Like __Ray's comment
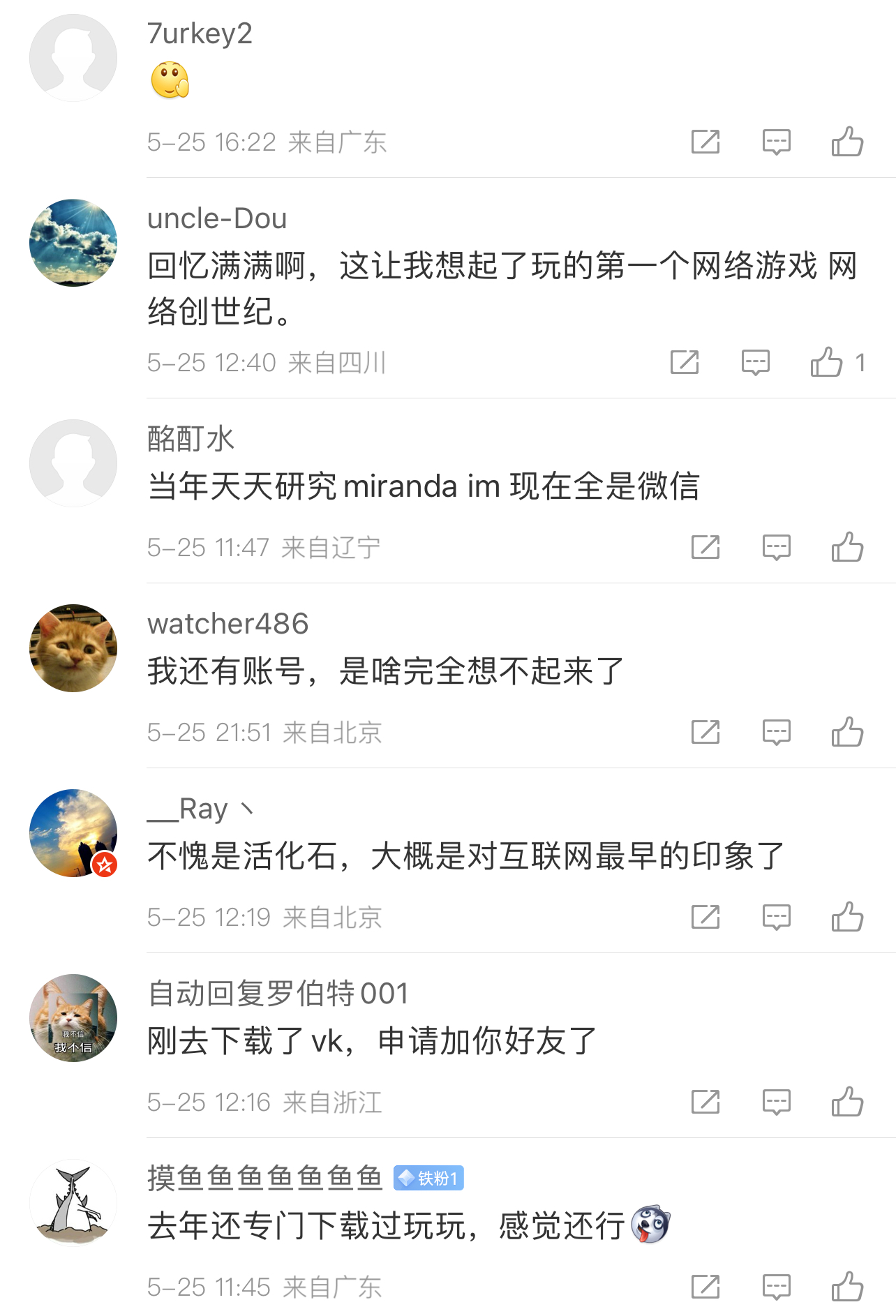Image resolution: width=896 pixels, height=1316 pixels. point(847,917)
